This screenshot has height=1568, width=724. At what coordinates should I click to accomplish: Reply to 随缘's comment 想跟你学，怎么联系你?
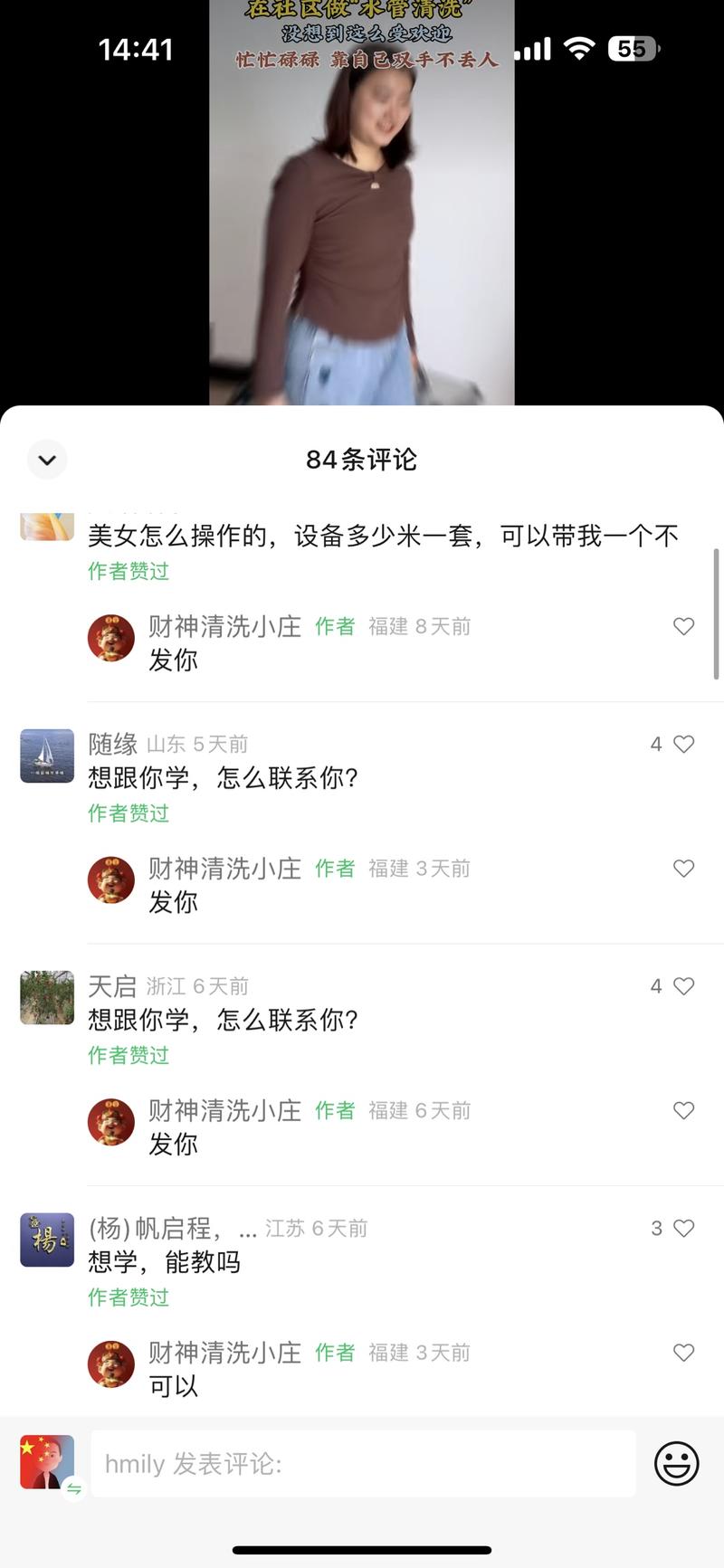(223, 778)
